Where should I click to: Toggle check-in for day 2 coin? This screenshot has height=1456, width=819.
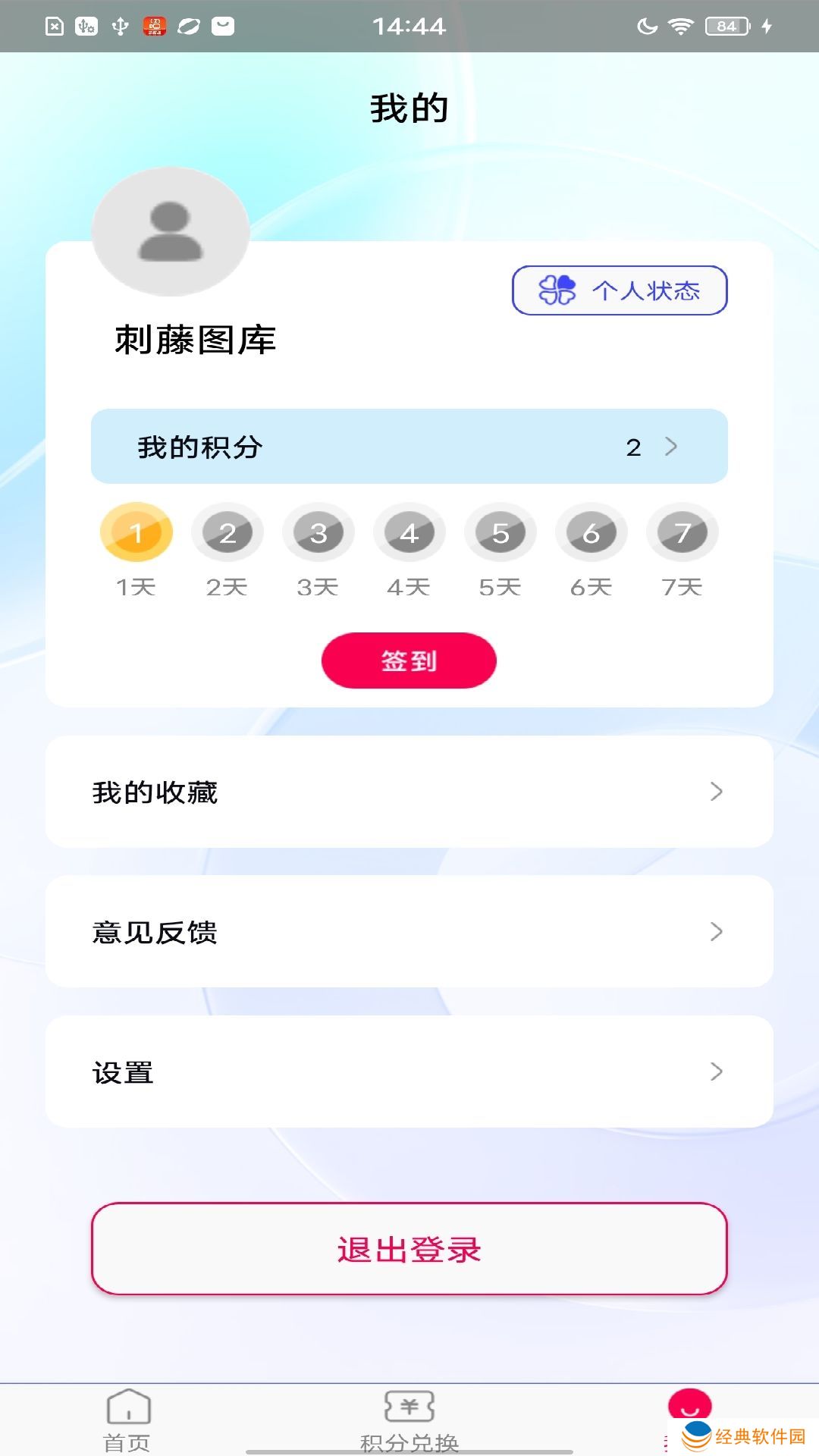pos(227,532)
